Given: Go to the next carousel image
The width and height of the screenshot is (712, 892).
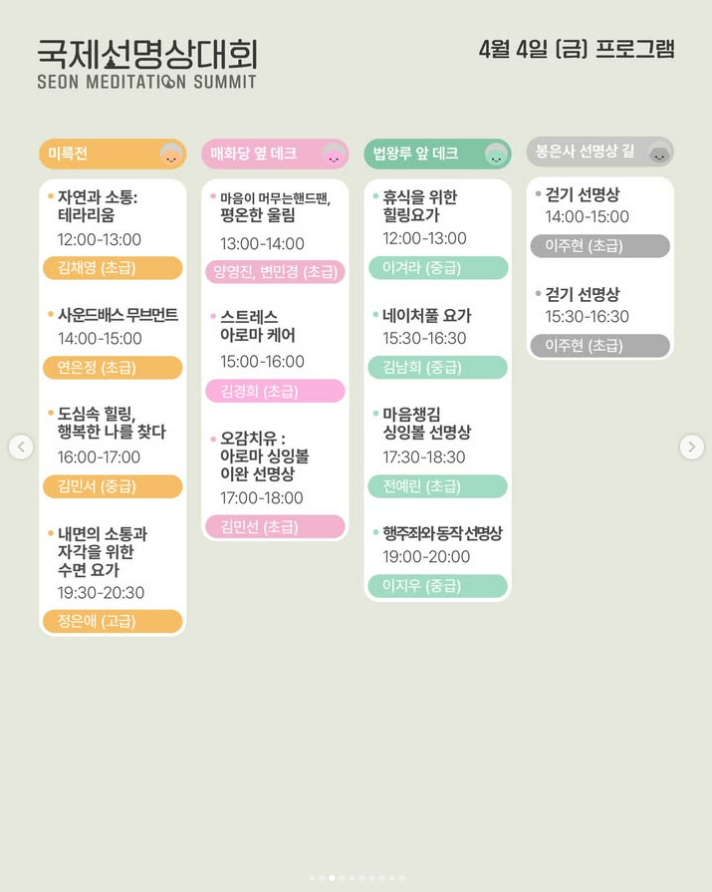Looking at the screenshot, I should [x=691, y=447].
